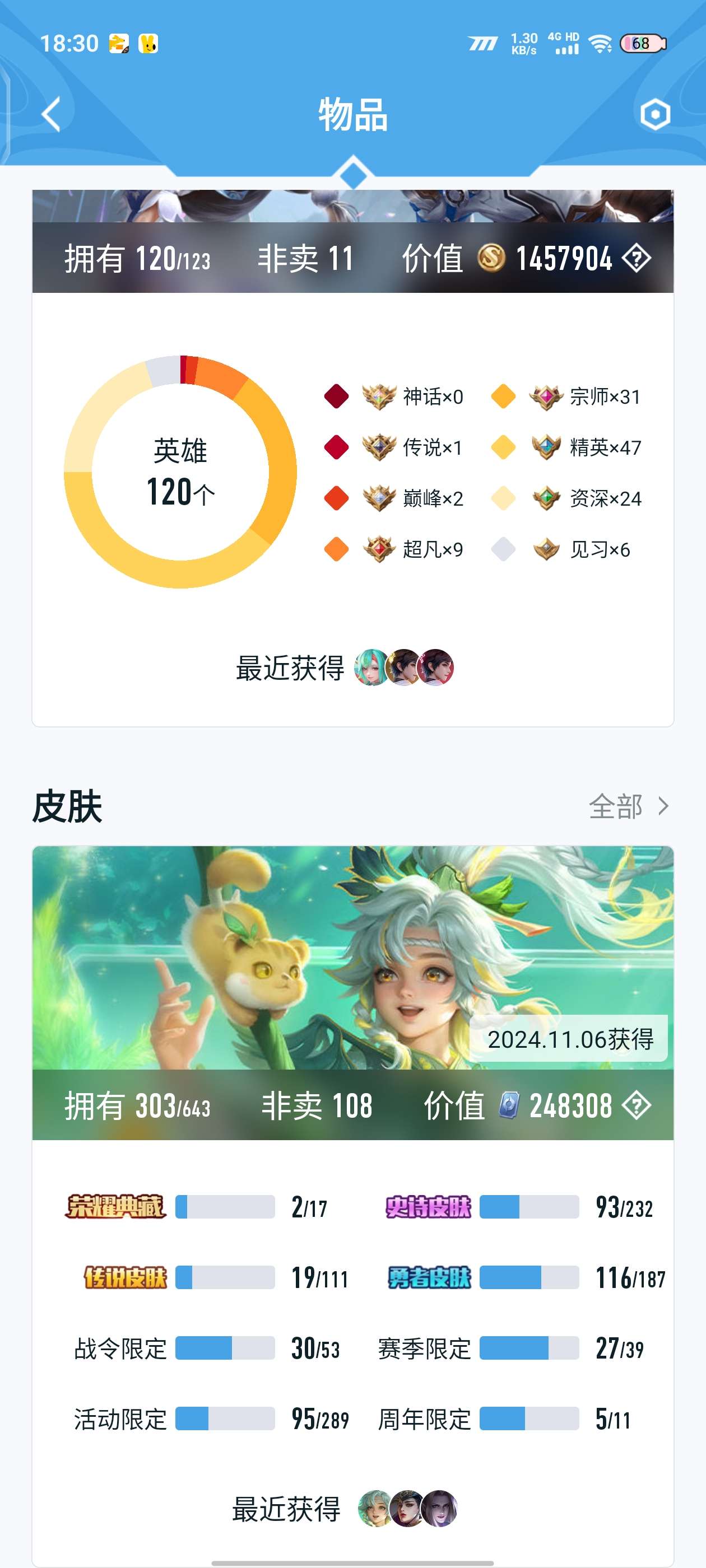The width and height of the screenshot is (706, 1568).
Task: Open hero value help question icon
Action: pos(637,258)
